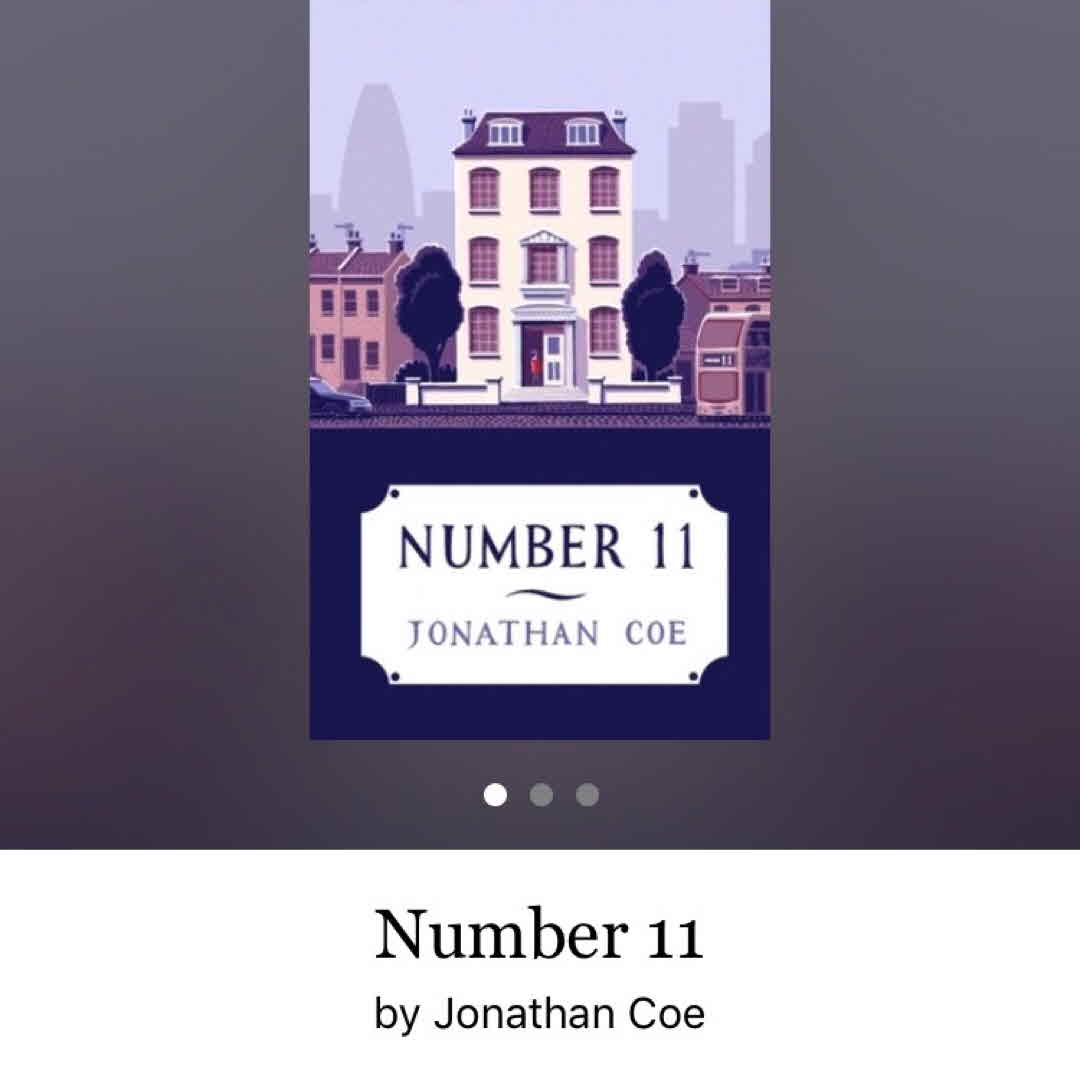Jump to the third cover image dot
The height and width of the screenshot is (1080, 1080).
click(588, 795)
